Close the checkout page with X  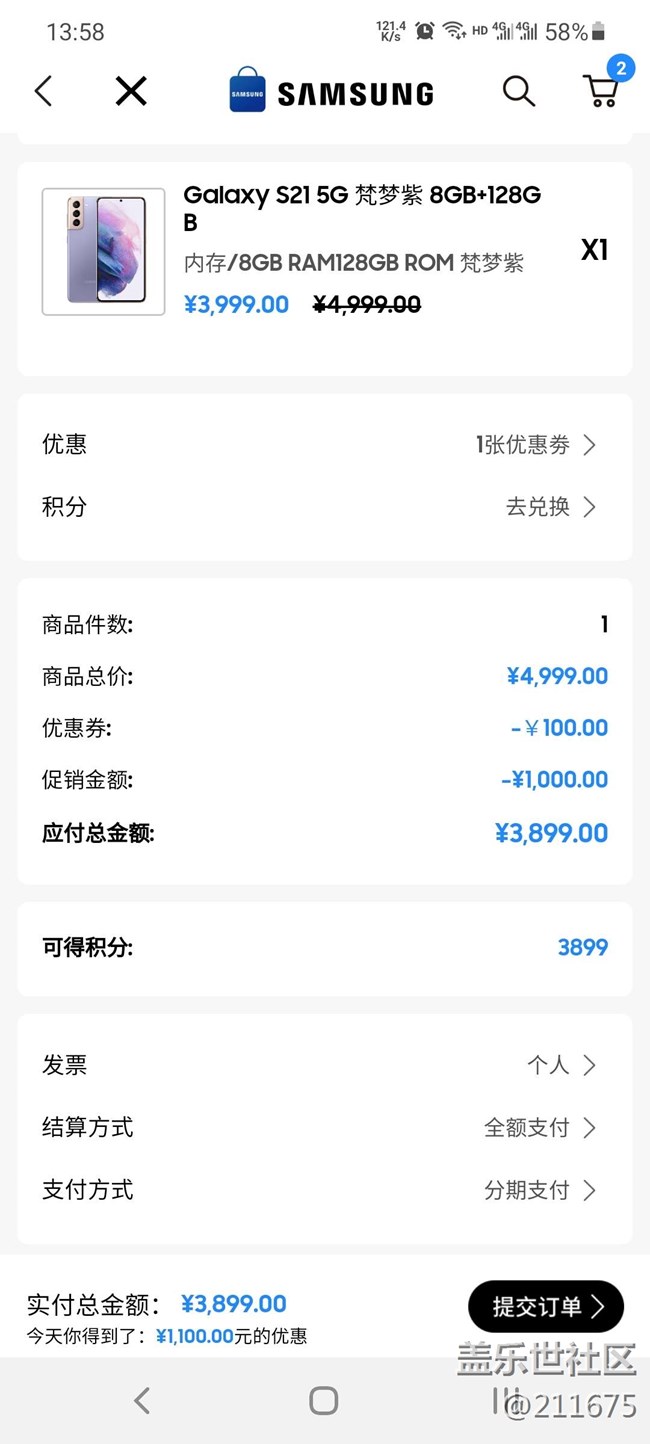click(x=131, y=92)
